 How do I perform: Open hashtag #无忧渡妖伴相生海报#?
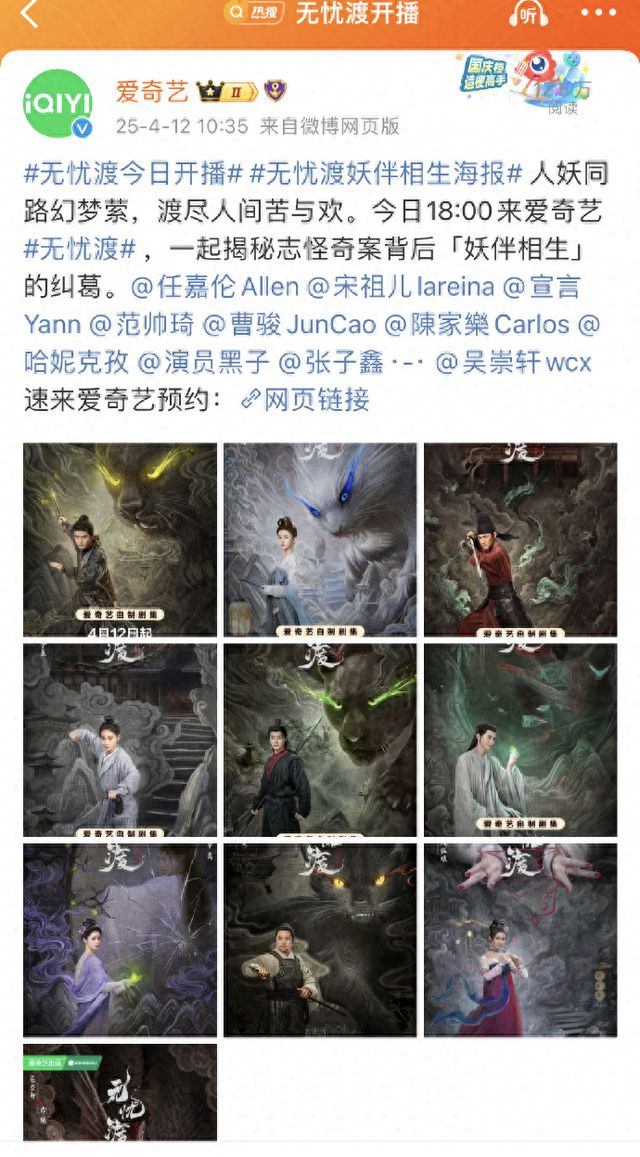click(x=385, y=173)
